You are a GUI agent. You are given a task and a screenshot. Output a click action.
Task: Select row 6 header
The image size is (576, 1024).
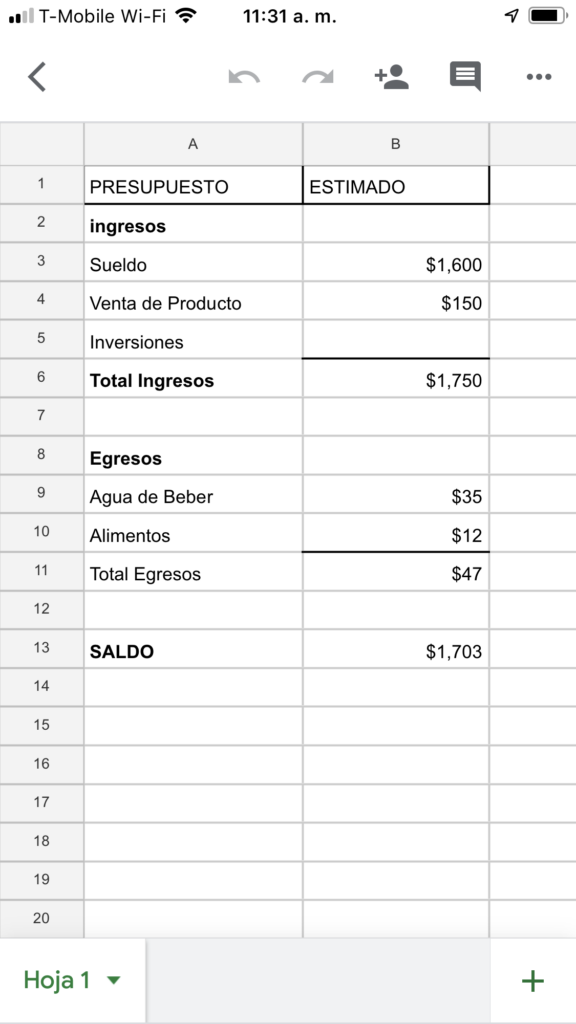(42, 377)
